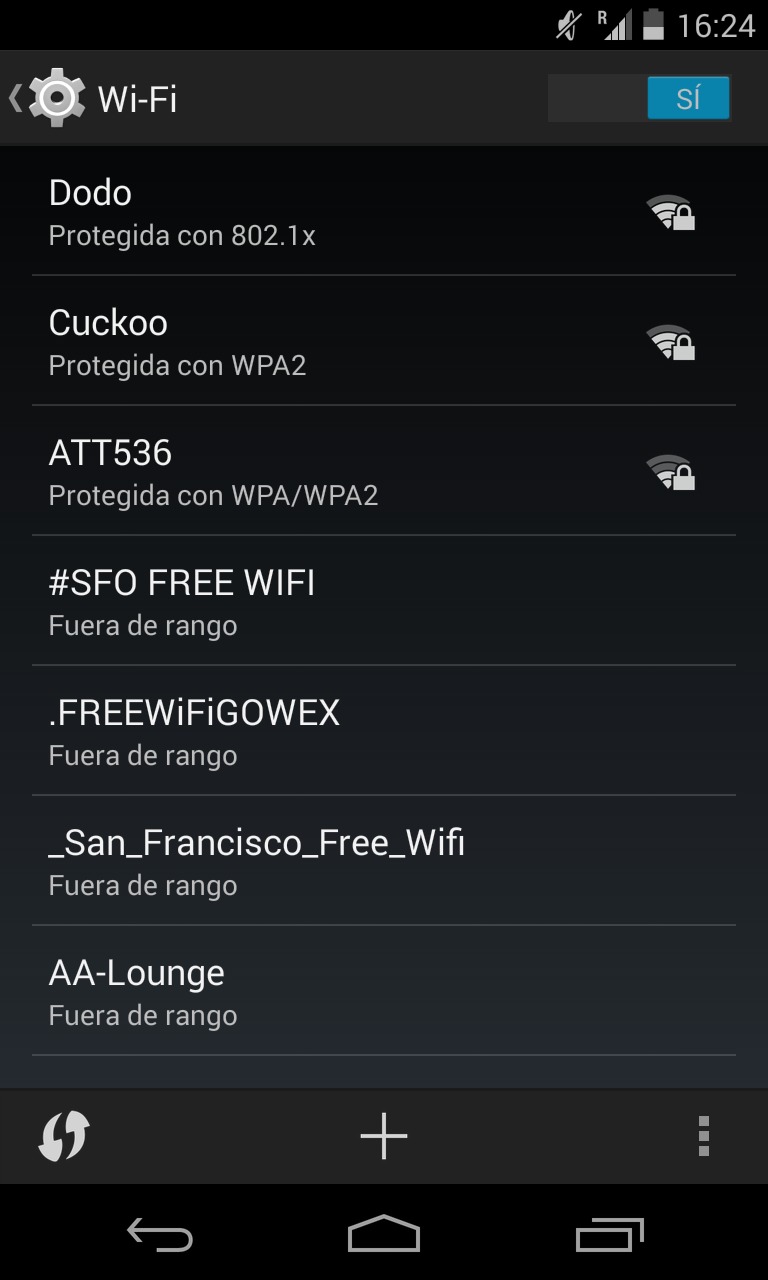Screen dimensions: 768x1280
Task: Go back using the system back button
Action: (x=160, y=1234)
